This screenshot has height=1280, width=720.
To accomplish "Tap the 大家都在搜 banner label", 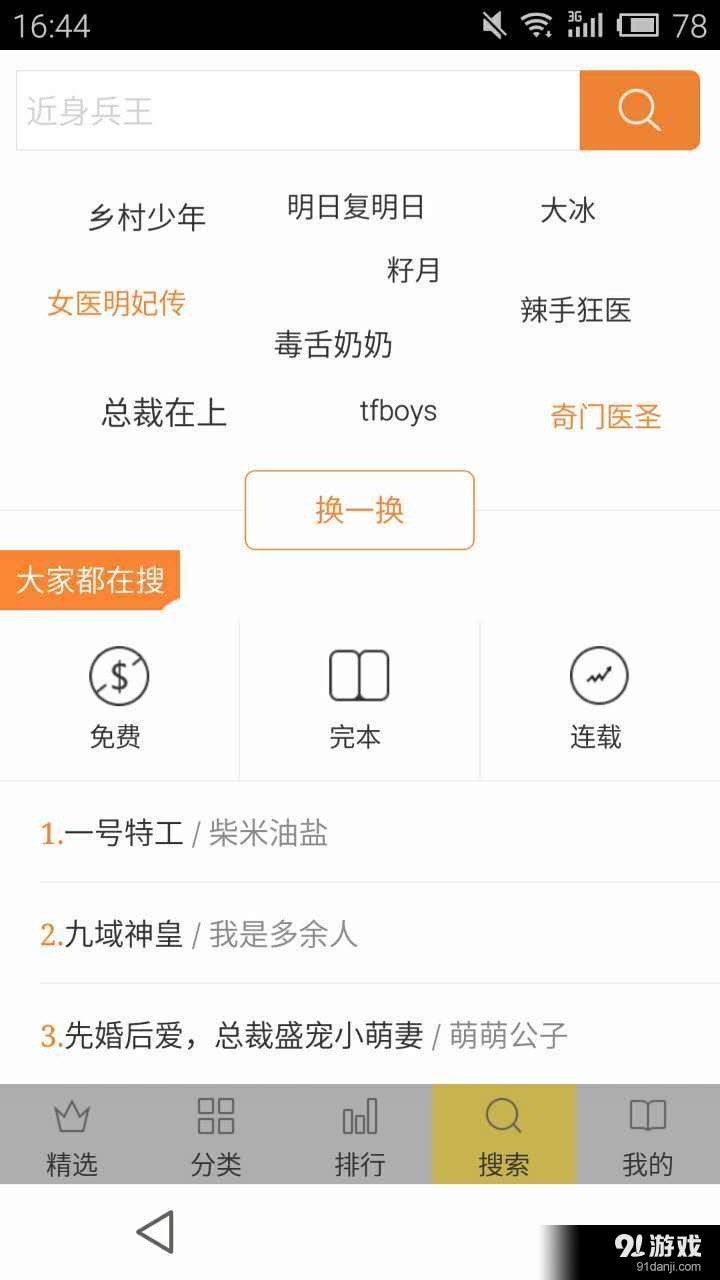I will pyautogui.click(x=88, y=578).
